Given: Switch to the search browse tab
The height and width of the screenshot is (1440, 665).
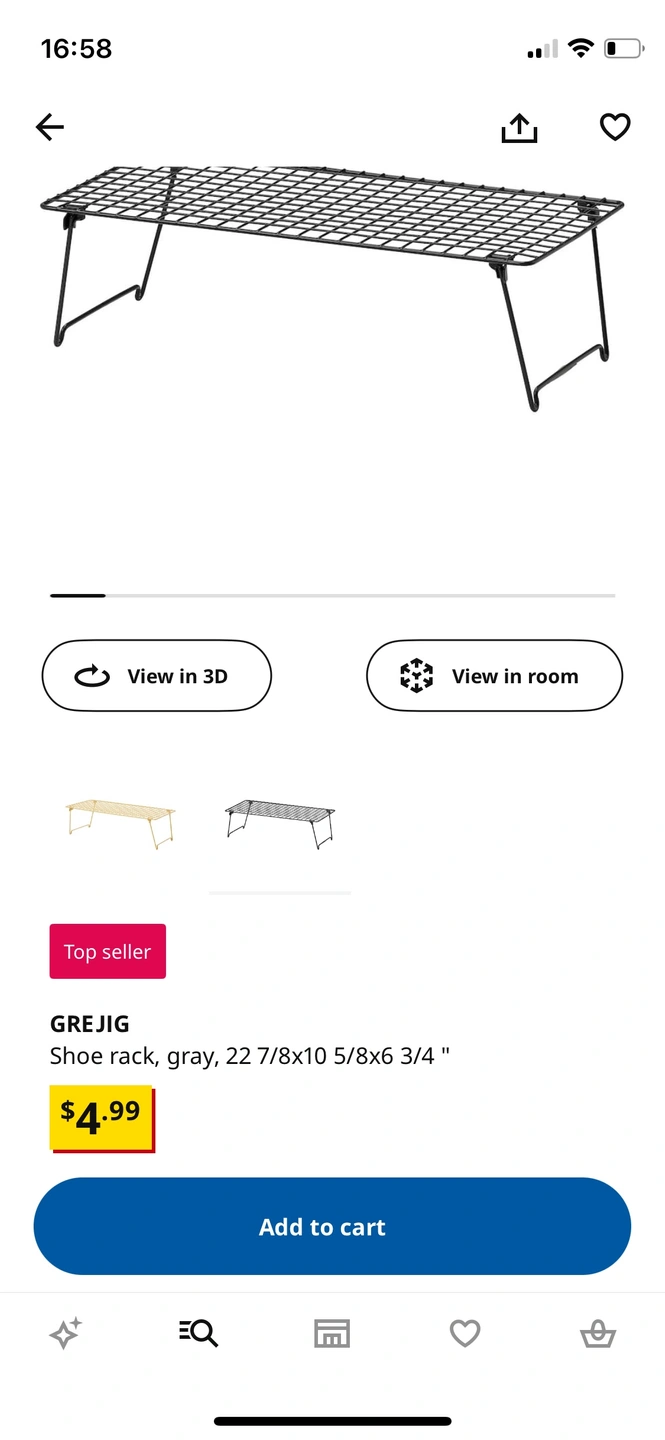Looking at the screenshot, I should pyautogui.click(x=199, y=1333).
